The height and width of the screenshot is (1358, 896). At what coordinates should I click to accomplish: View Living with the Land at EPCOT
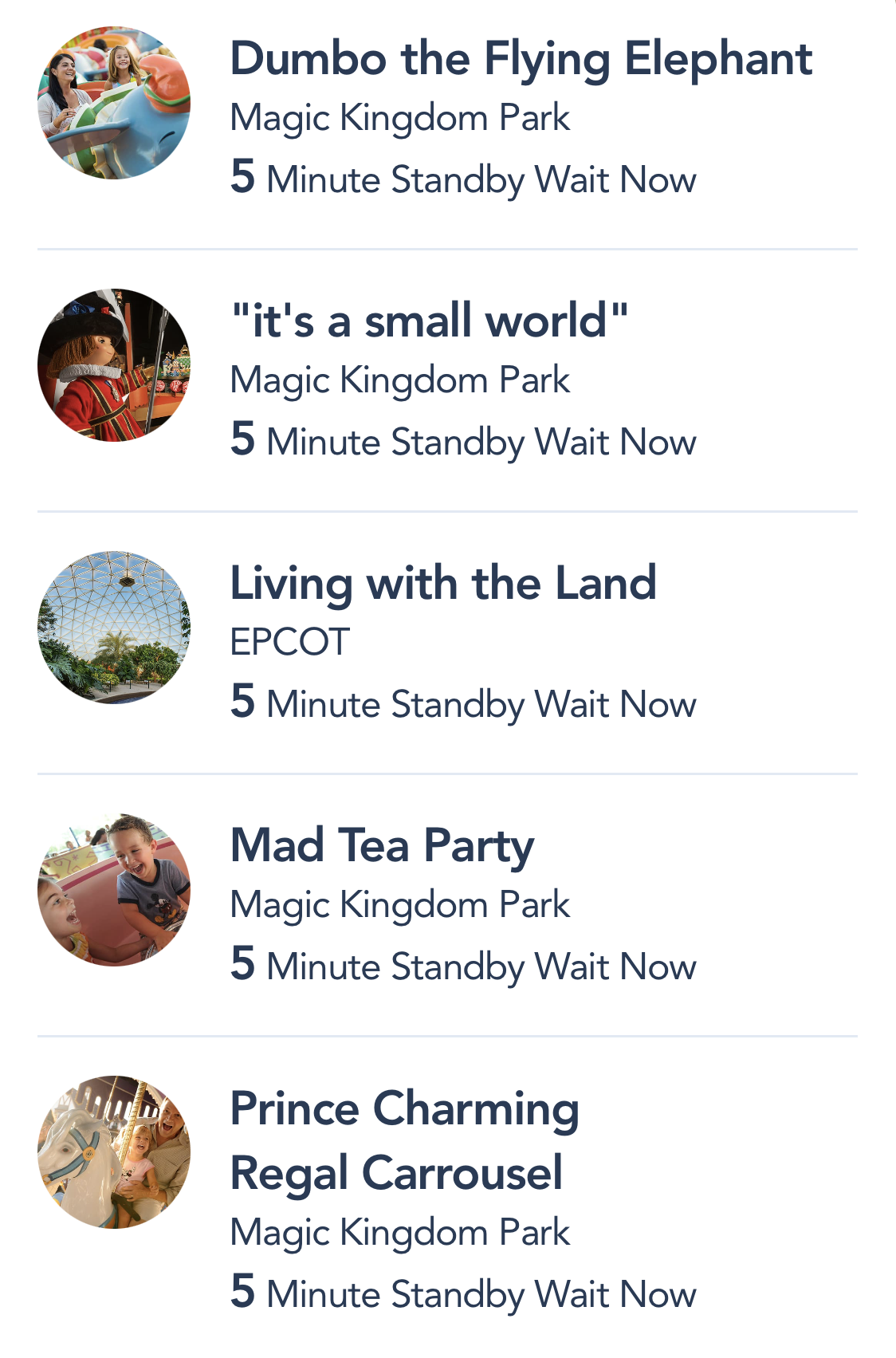443,584
